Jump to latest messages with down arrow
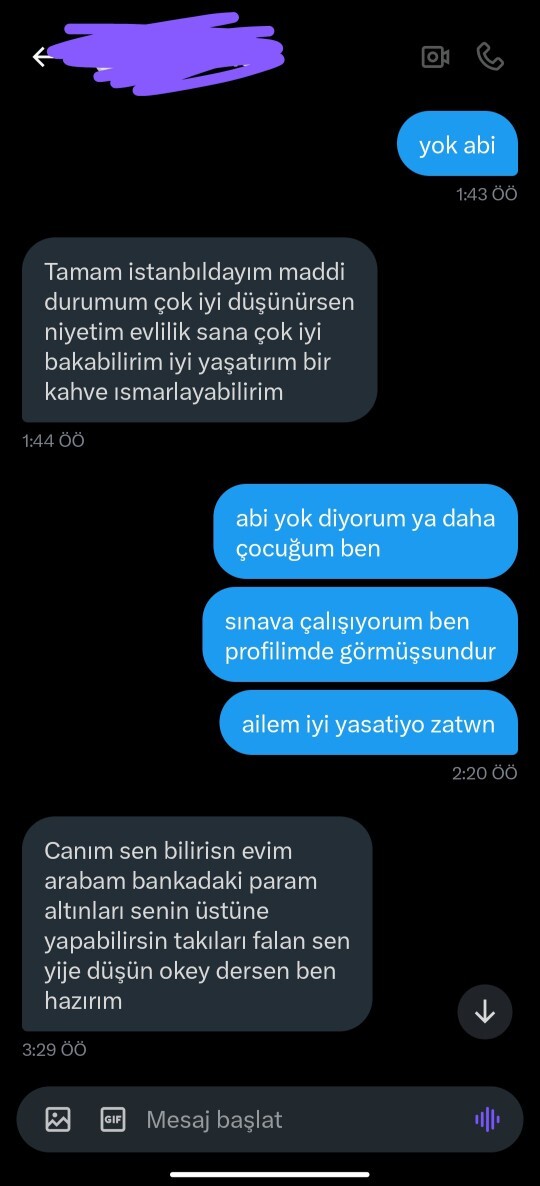Viewport: 540px width, 1186px height. coord(485,1012)
